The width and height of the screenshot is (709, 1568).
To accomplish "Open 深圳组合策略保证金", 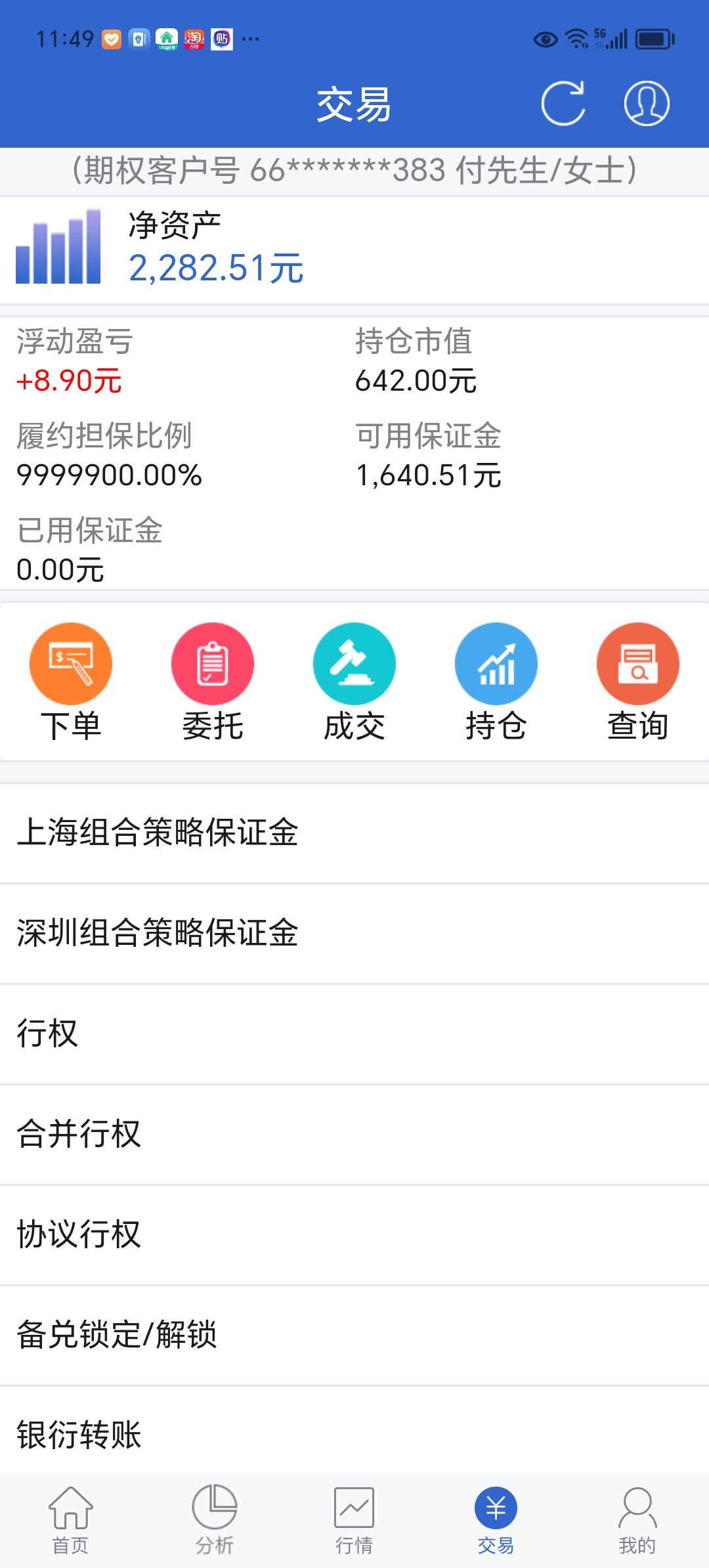I will pyautogui.click(x=354, y=933).
